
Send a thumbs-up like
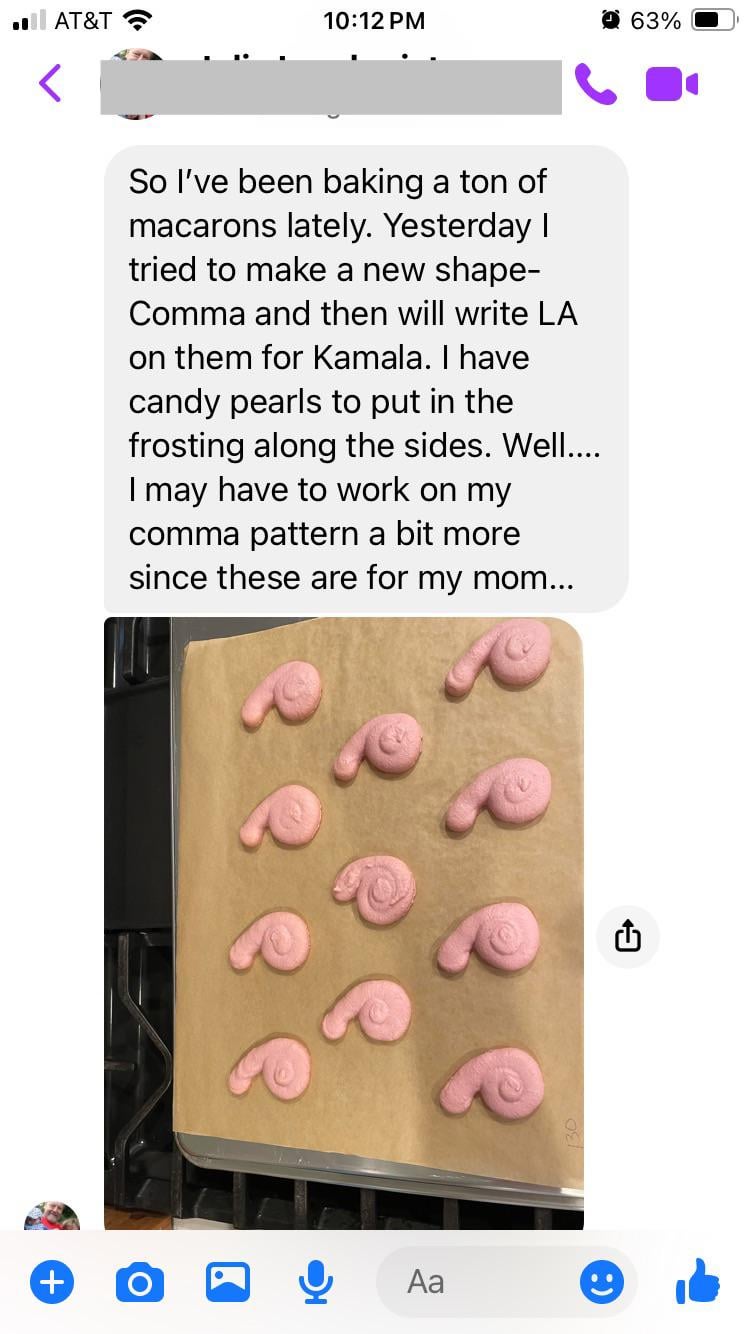tap(697, 1280)
